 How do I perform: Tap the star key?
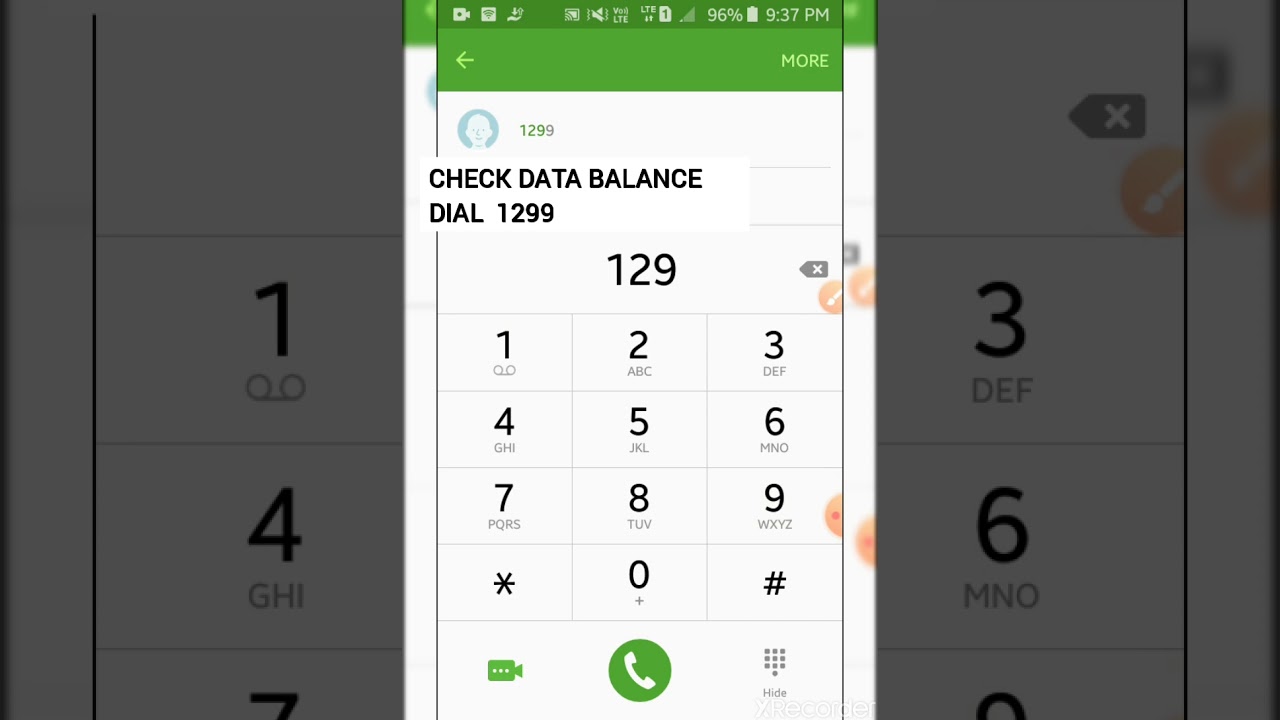point(504,583)
